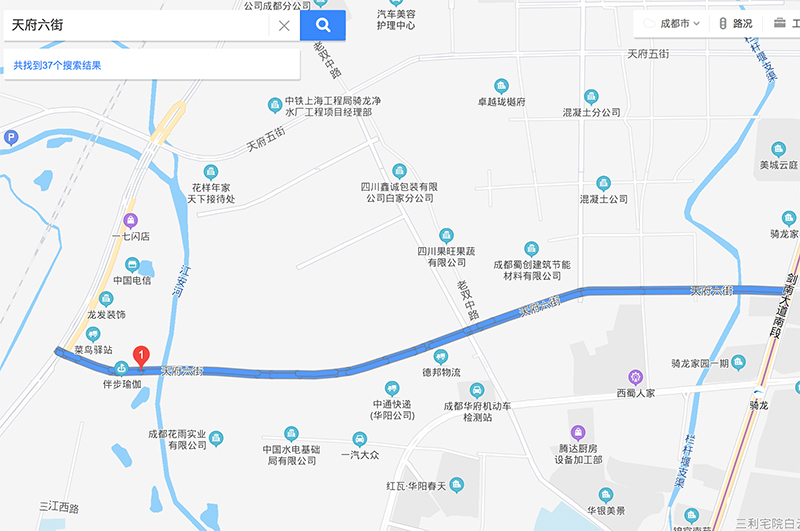Open the 菜鸟驿站 place marker
Viewport: 800px width, 531px height.
click(x=94, y=333)
